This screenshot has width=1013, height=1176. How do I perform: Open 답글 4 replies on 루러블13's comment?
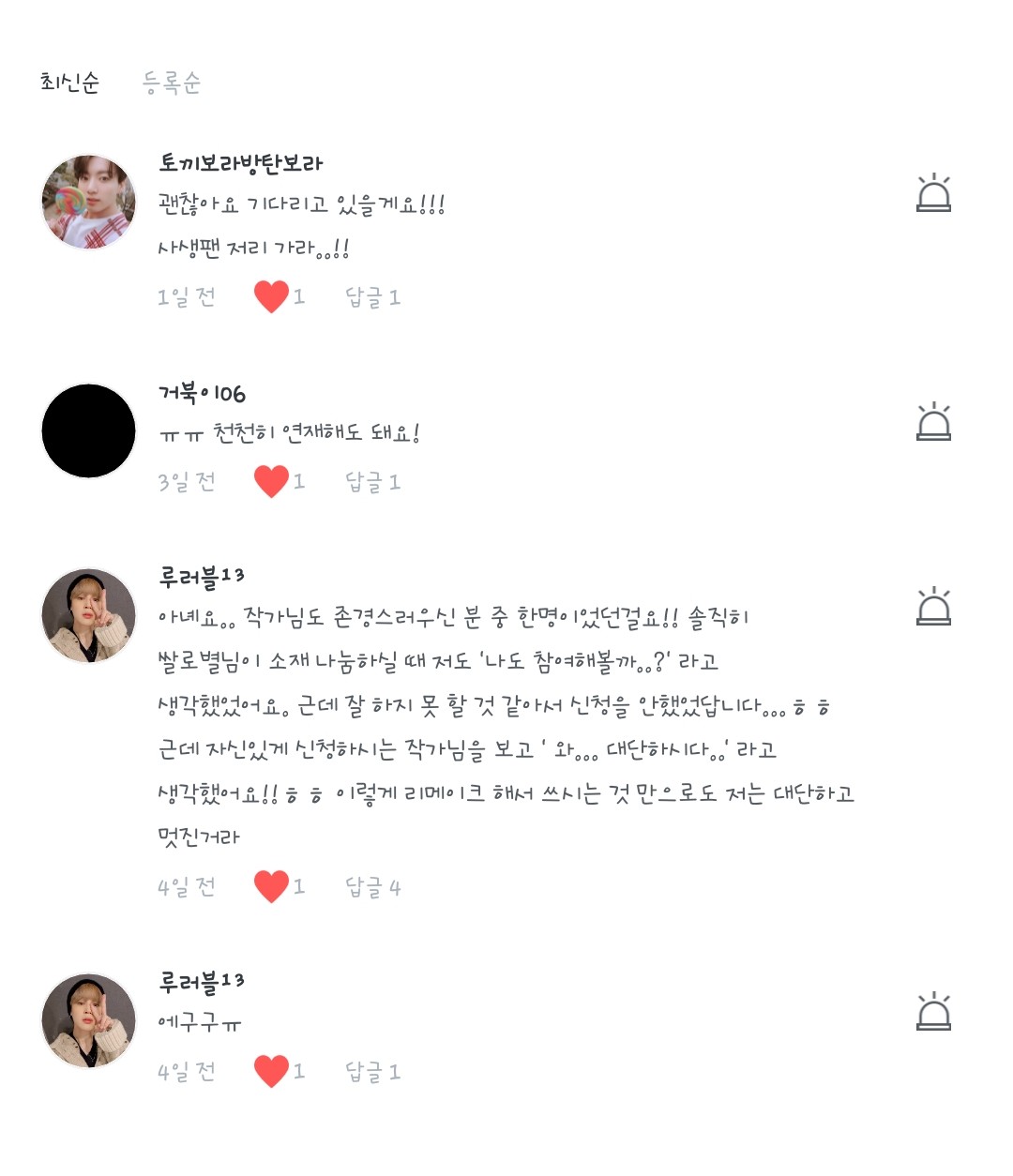point(372,886)
